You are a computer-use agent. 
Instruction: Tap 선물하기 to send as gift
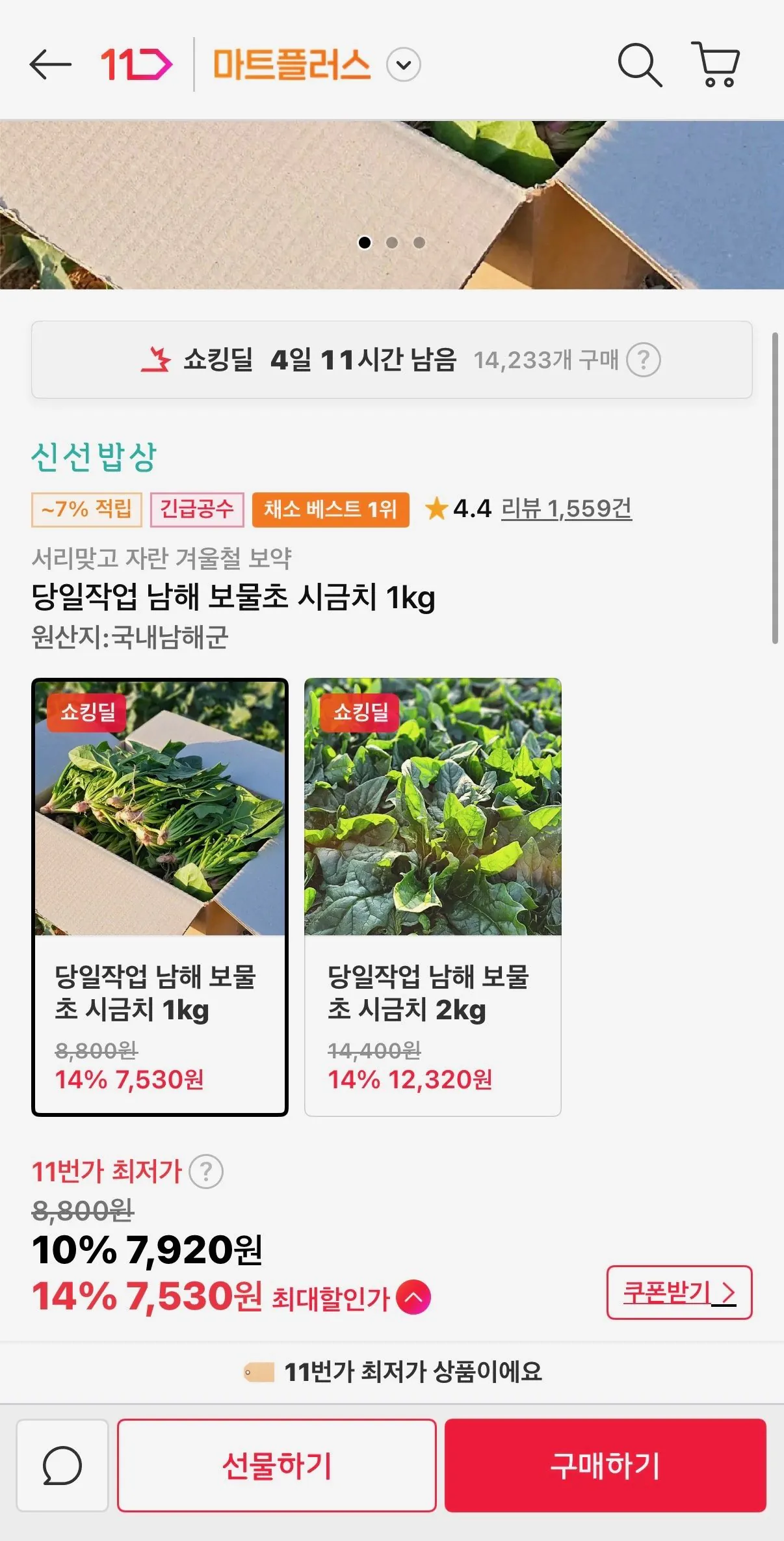click(276, 1466)
